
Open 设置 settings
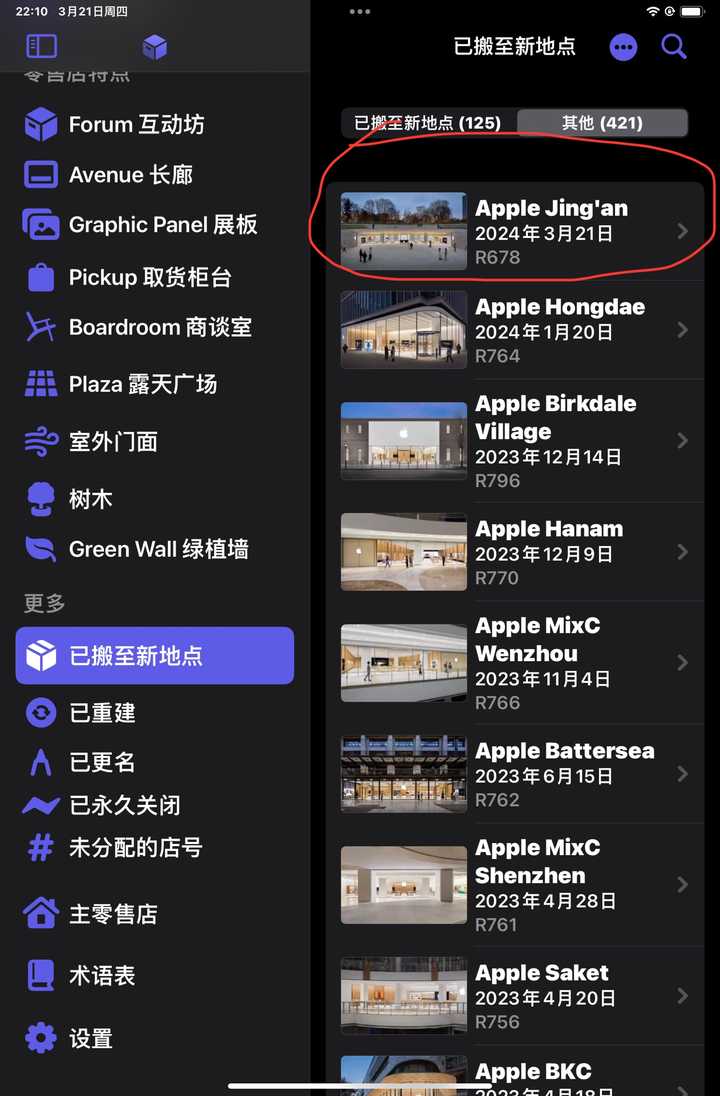coord(90,1039)
